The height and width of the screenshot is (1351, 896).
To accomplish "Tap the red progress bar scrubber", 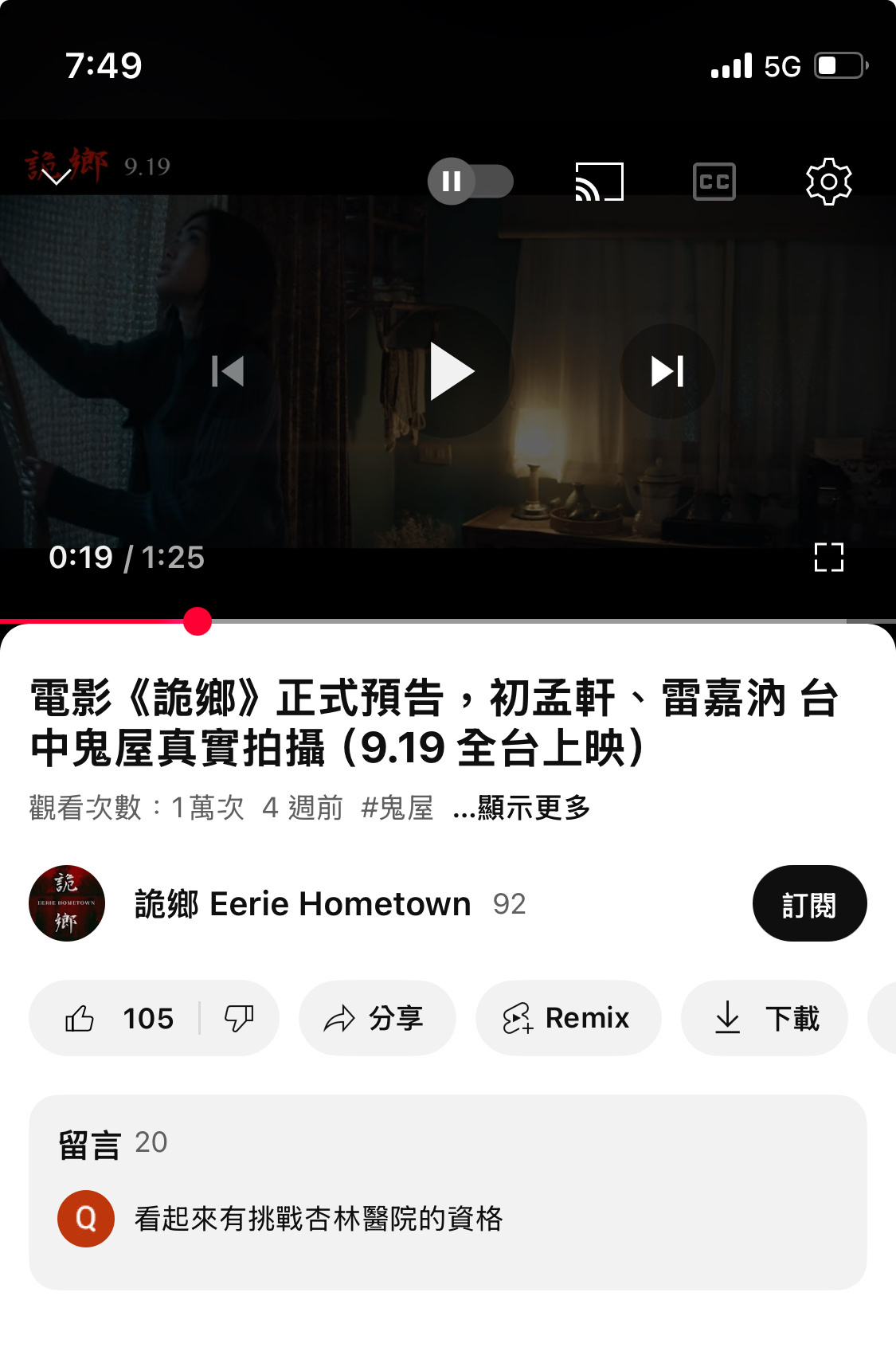I will click(x=197, y=621).
